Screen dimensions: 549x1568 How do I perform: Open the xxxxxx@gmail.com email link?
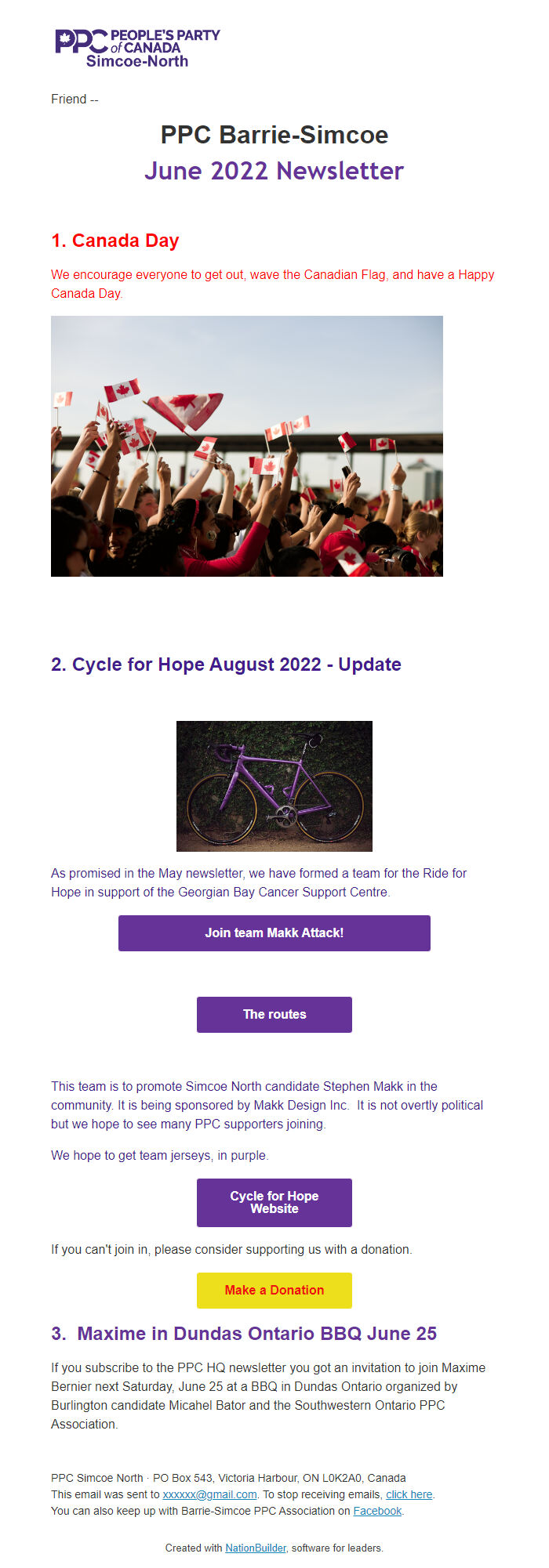[x=209, y=1494]
